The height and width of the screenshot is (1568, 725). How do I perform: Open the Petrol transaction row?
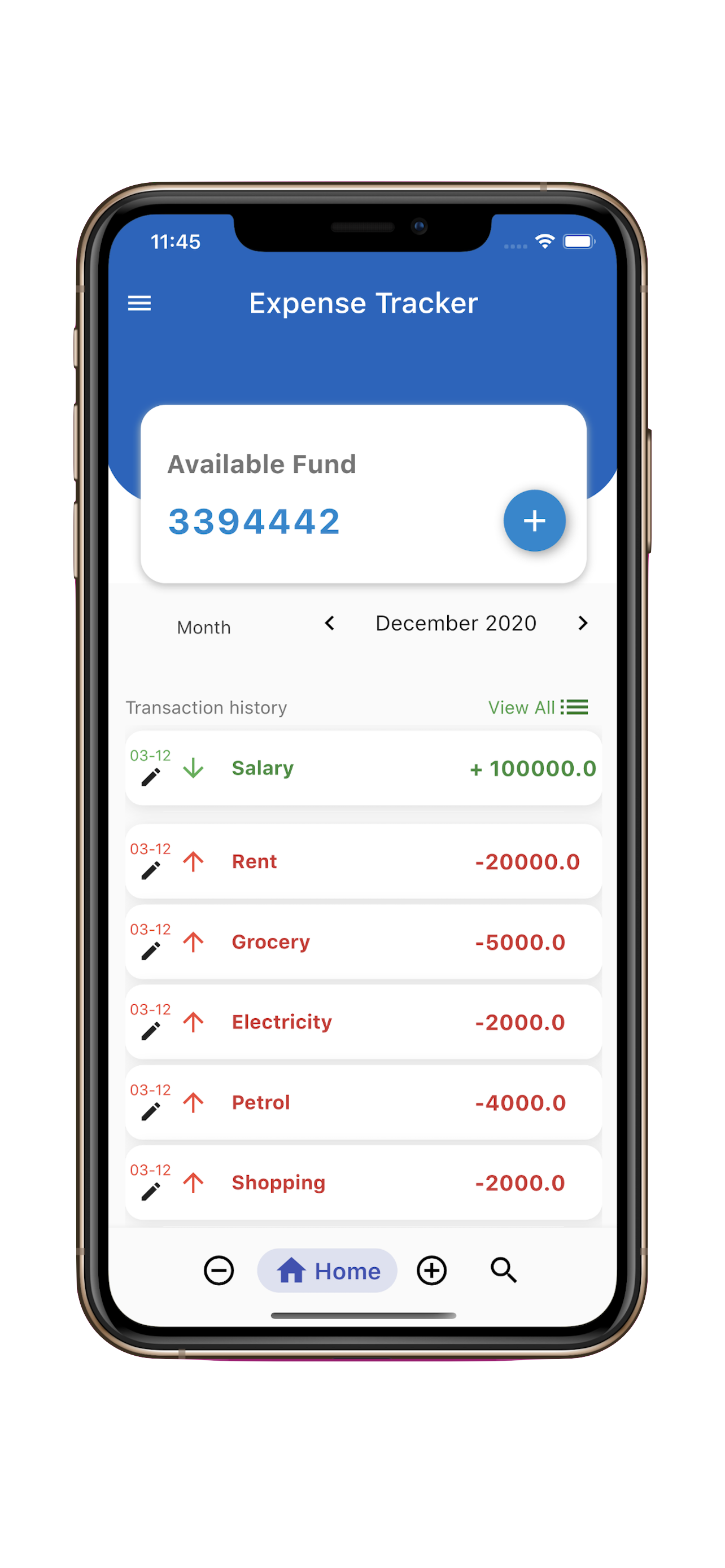click(x=363, y=1102)
